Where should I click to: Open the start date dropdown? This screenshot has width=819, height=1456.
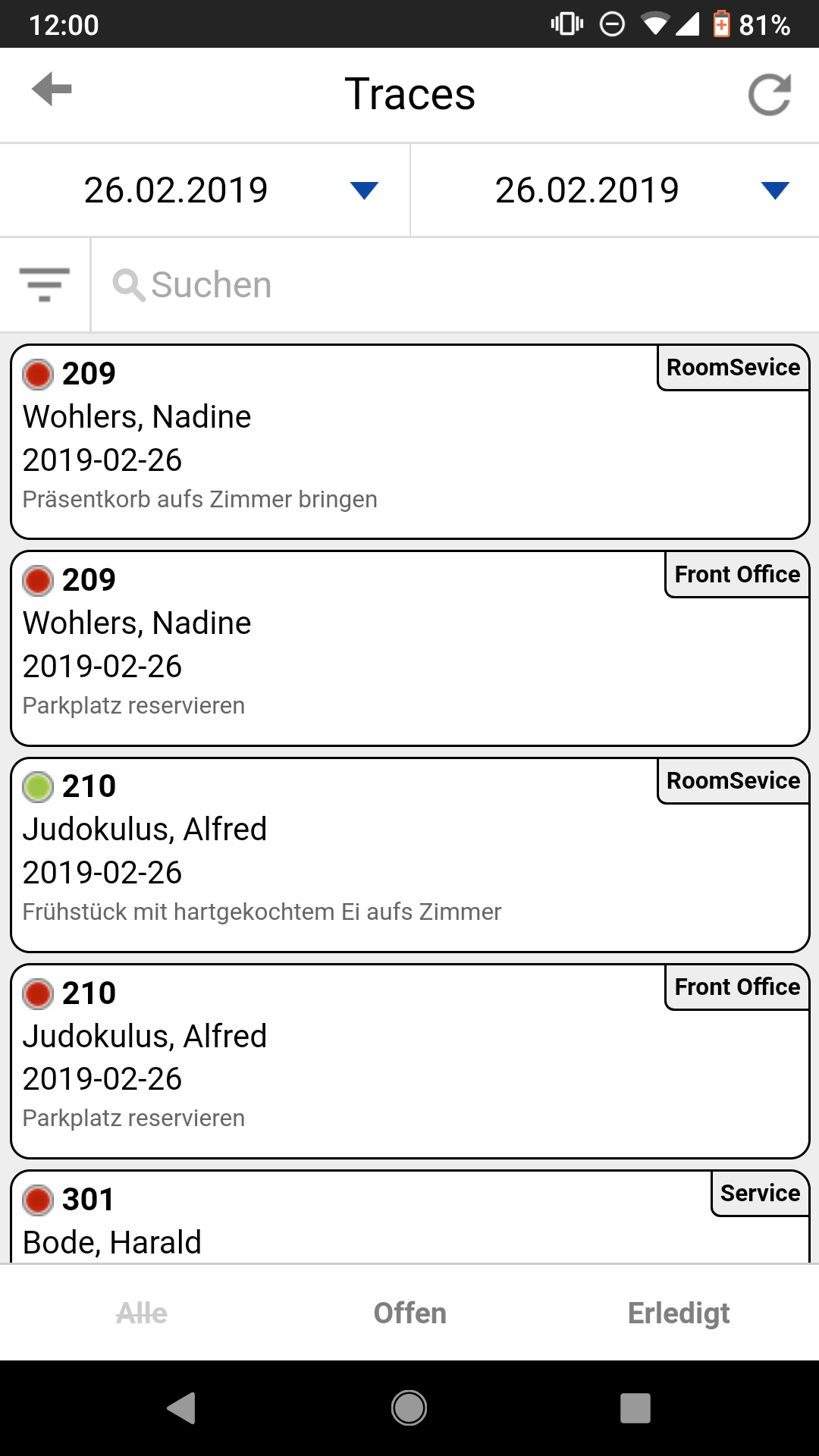tap(205, 190)
